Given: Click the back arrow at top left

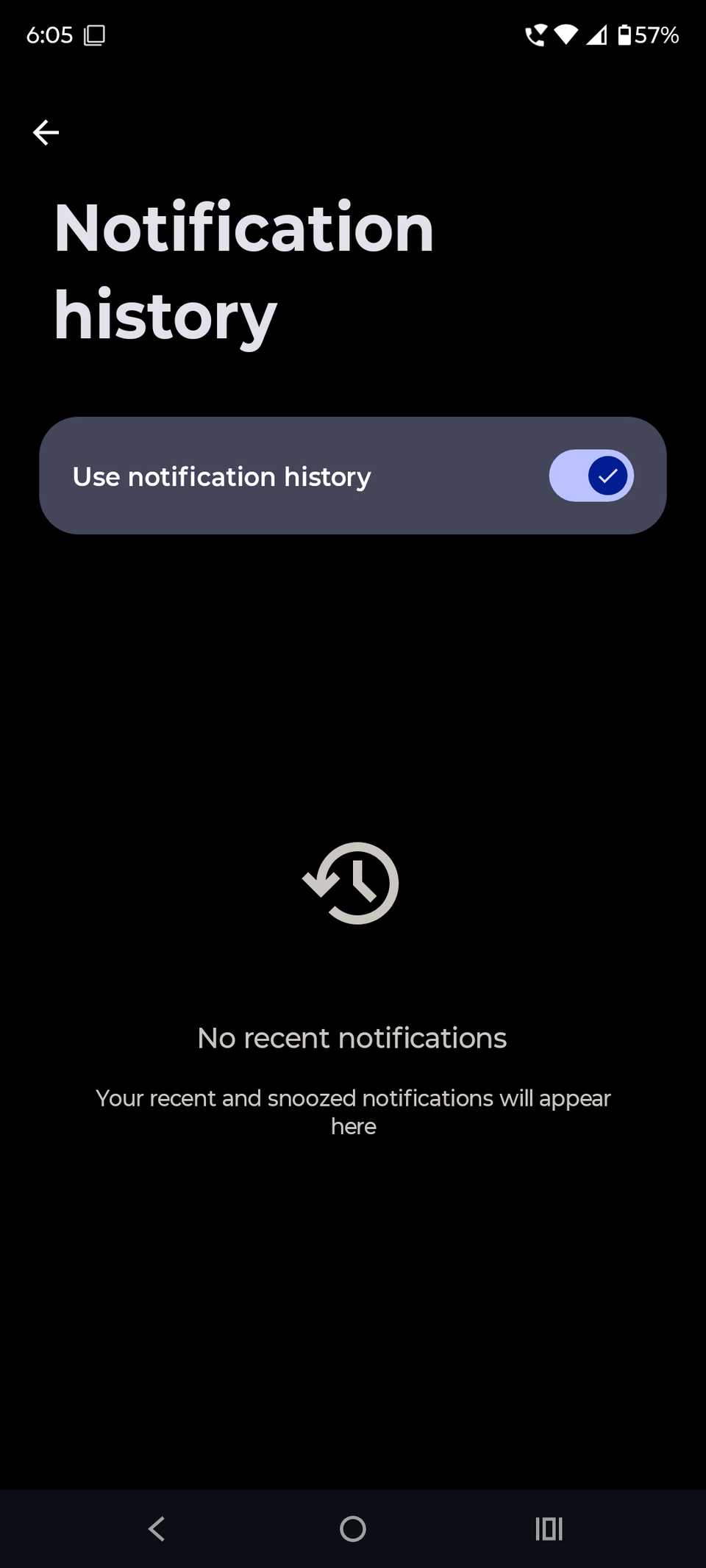Looking at the screenshot, I should (46, 132).
